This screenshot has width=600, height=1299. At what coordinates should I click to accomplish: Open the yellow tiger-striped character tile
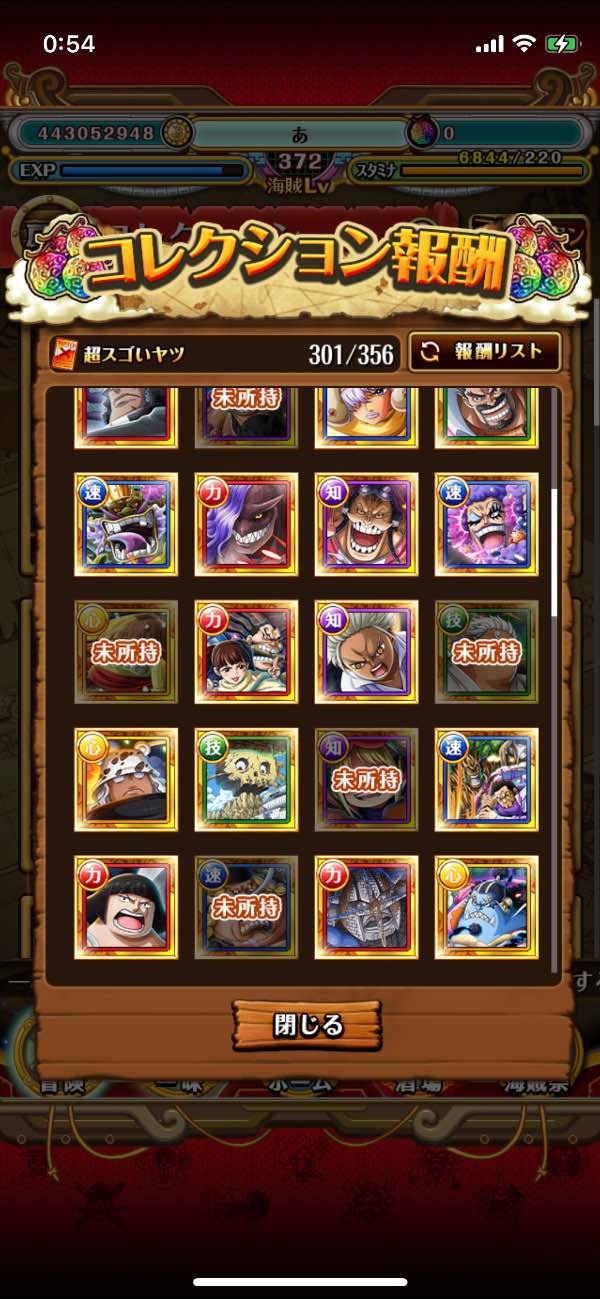coord(486,780)
